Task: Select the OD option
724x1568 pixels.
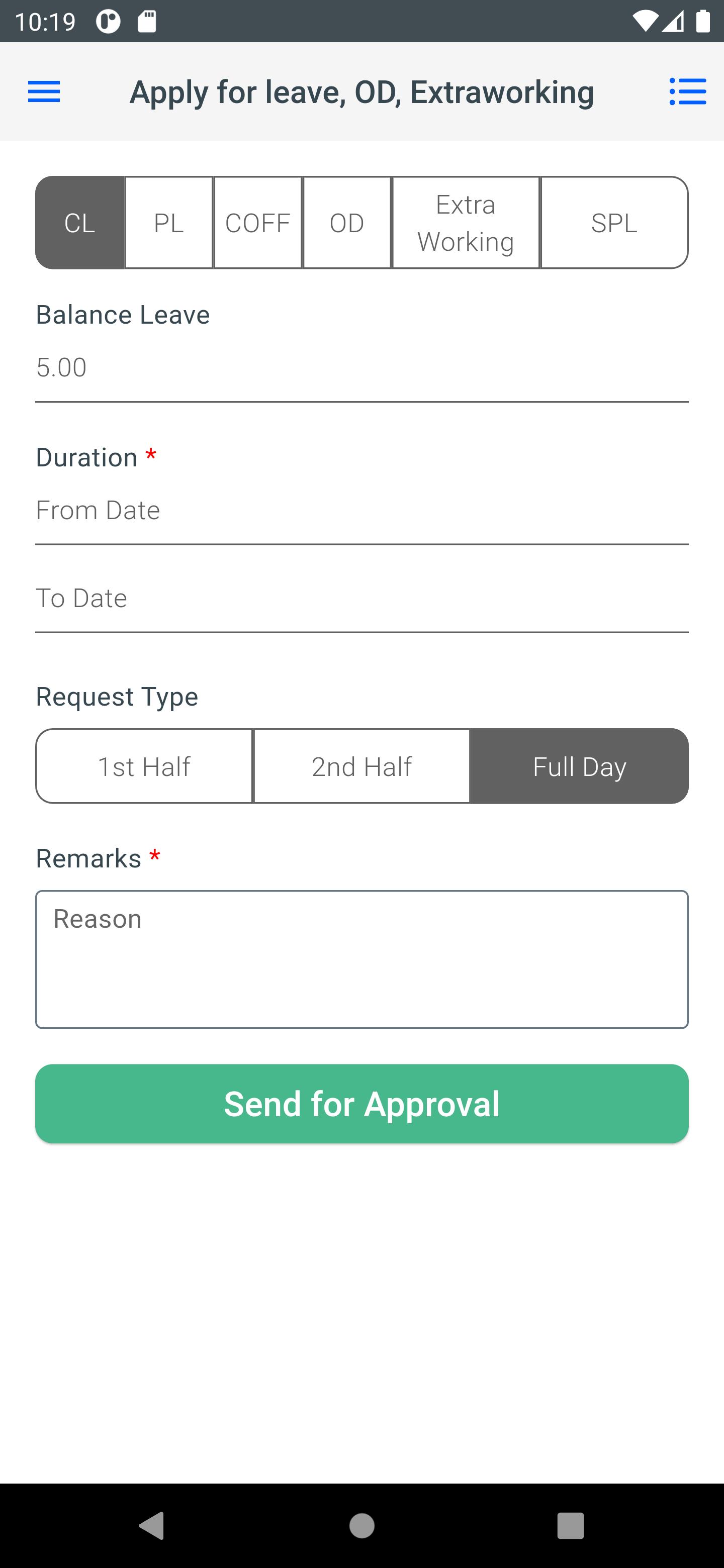Action: pos(346,223)
